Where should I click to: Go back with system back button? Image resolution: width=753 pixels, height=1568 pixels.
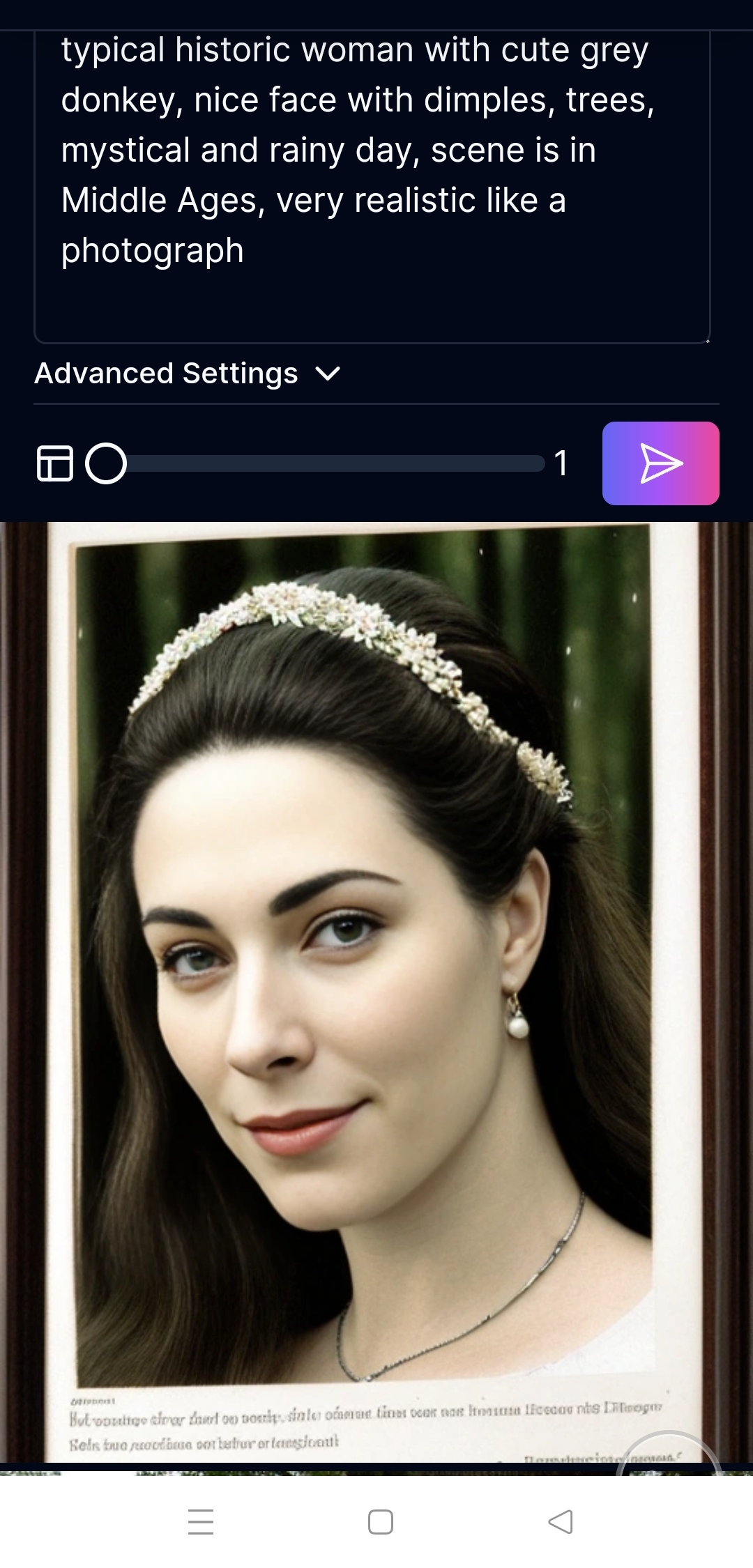pos(561,1522)
